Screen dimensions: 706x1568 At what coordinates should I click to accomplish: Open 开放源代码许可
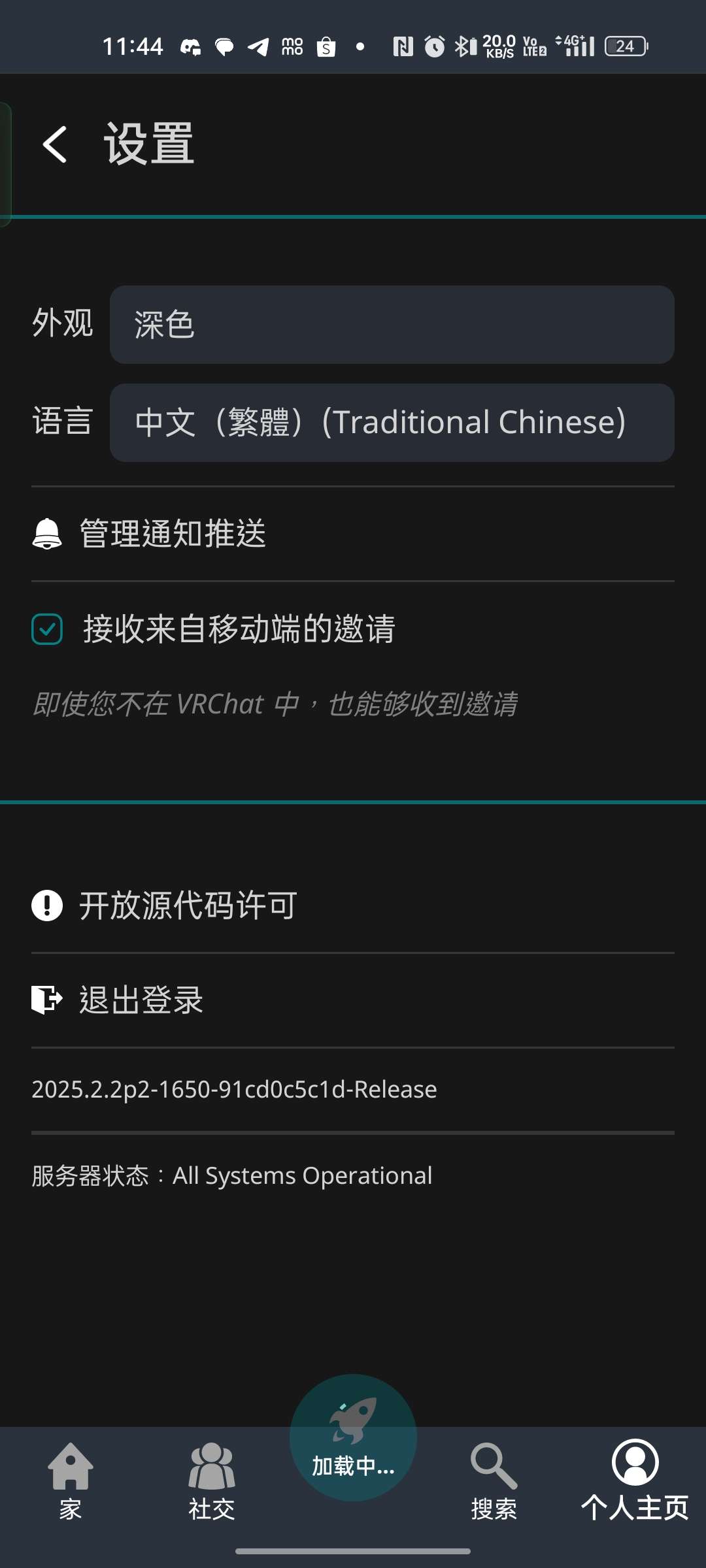188,906
